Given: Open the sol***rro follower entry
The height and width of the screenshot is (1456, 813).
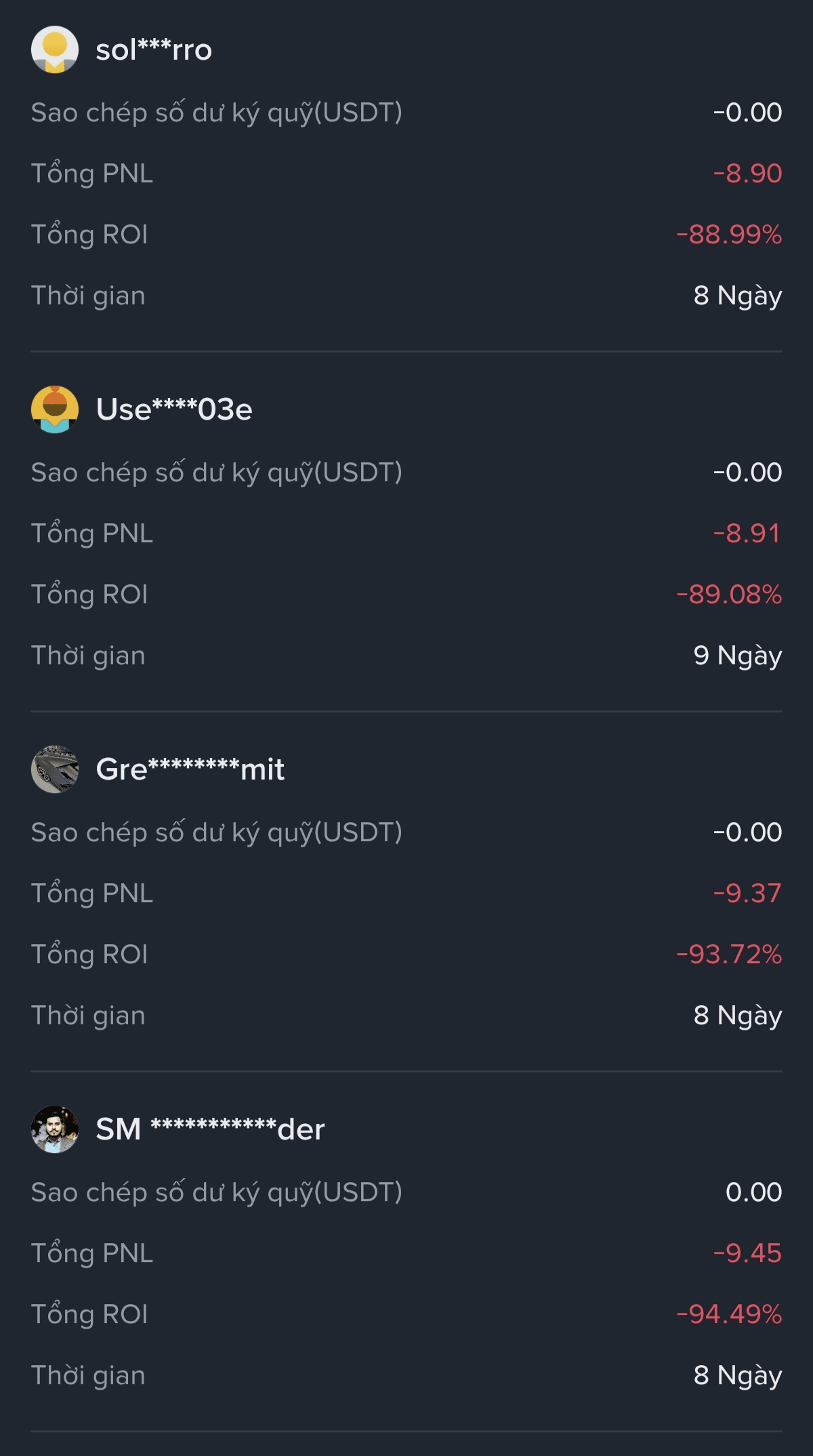Looking at the screenshot, I should (154, 50).
